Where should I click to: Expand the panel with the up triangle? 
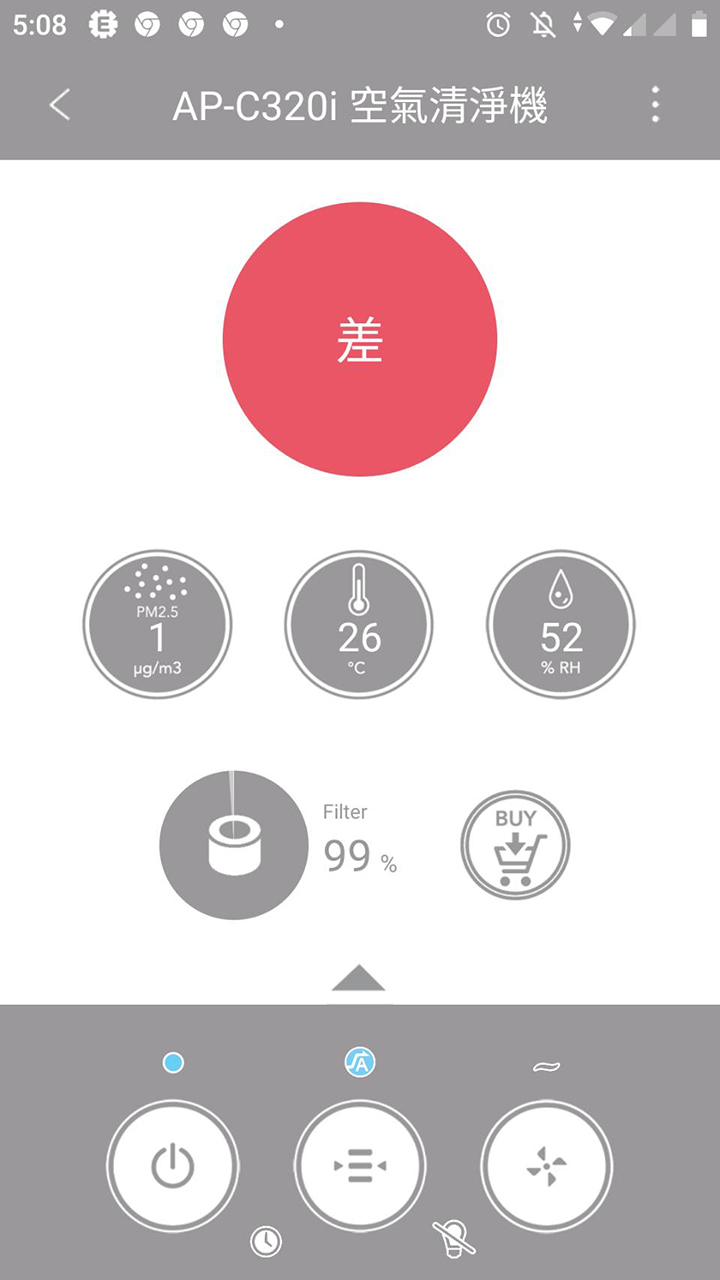click(358, 978)
